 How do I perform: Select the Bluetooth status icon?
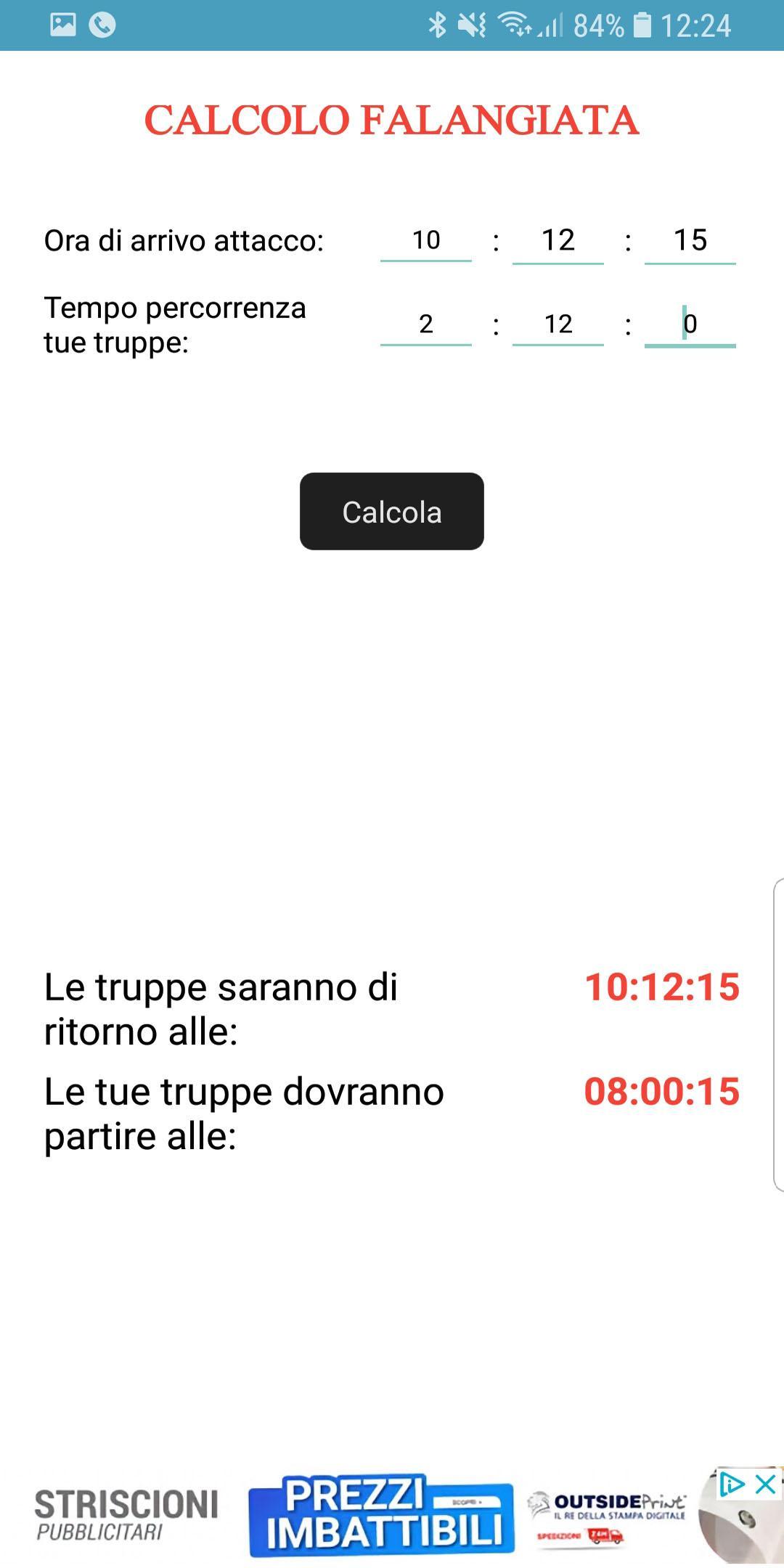pyautogui.click(x=437, y=25)
